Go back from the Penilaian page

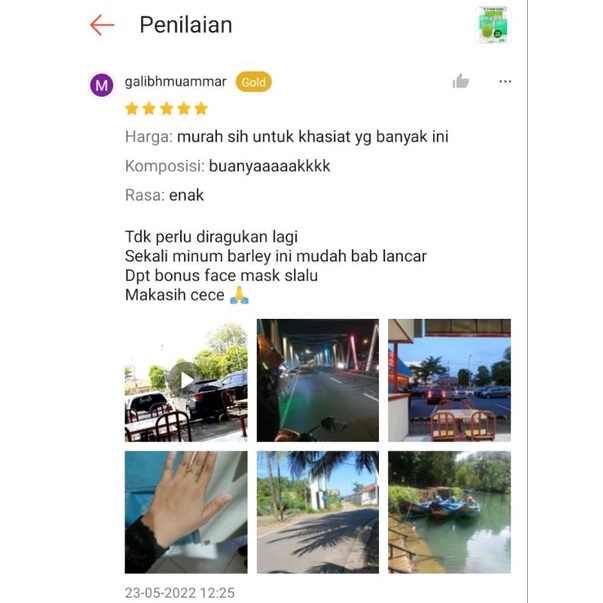(102, 25)
